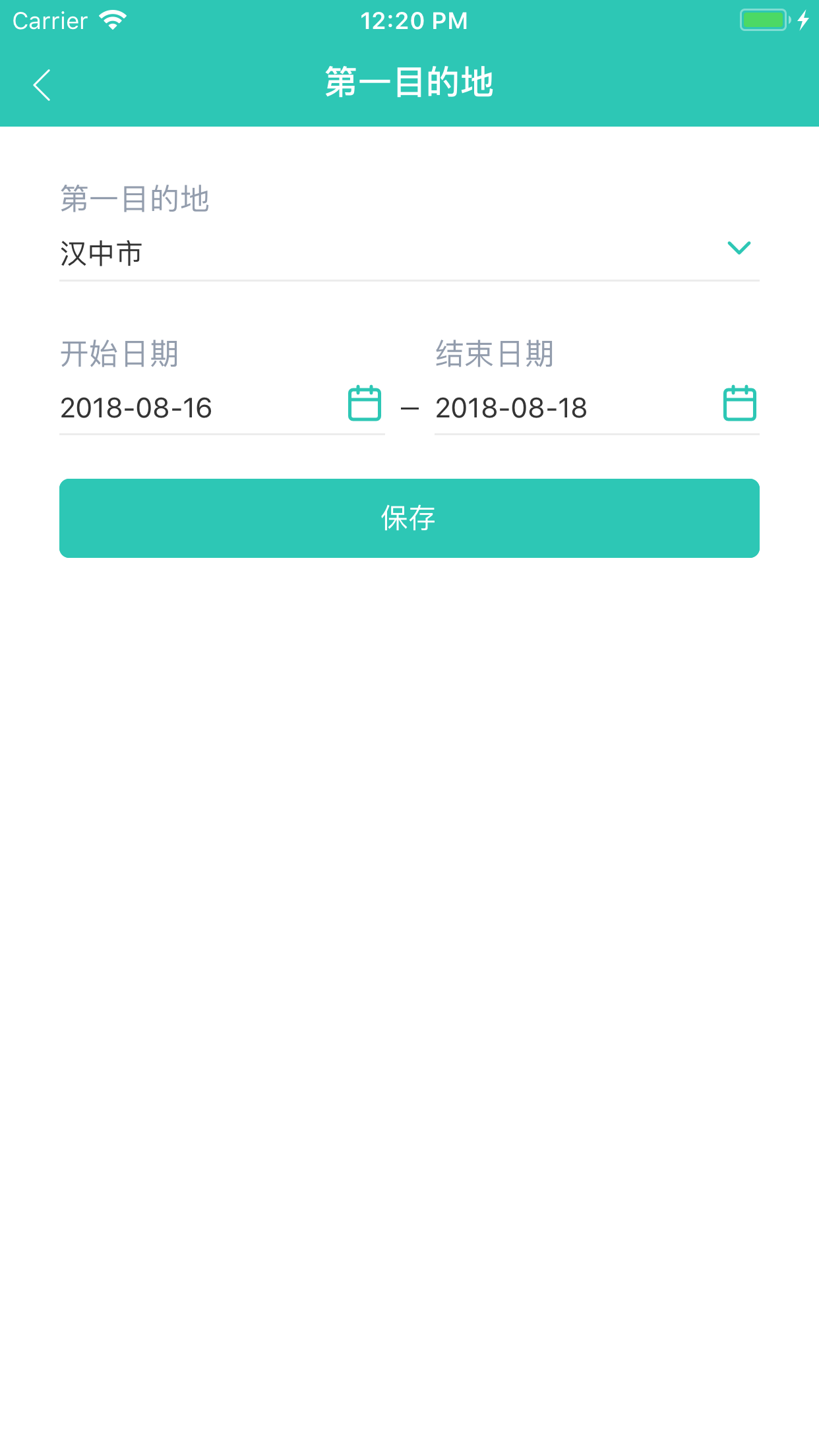Go back using the top-left arrow
This screenshot has width=819, height=1456.
tap(42, 85)
